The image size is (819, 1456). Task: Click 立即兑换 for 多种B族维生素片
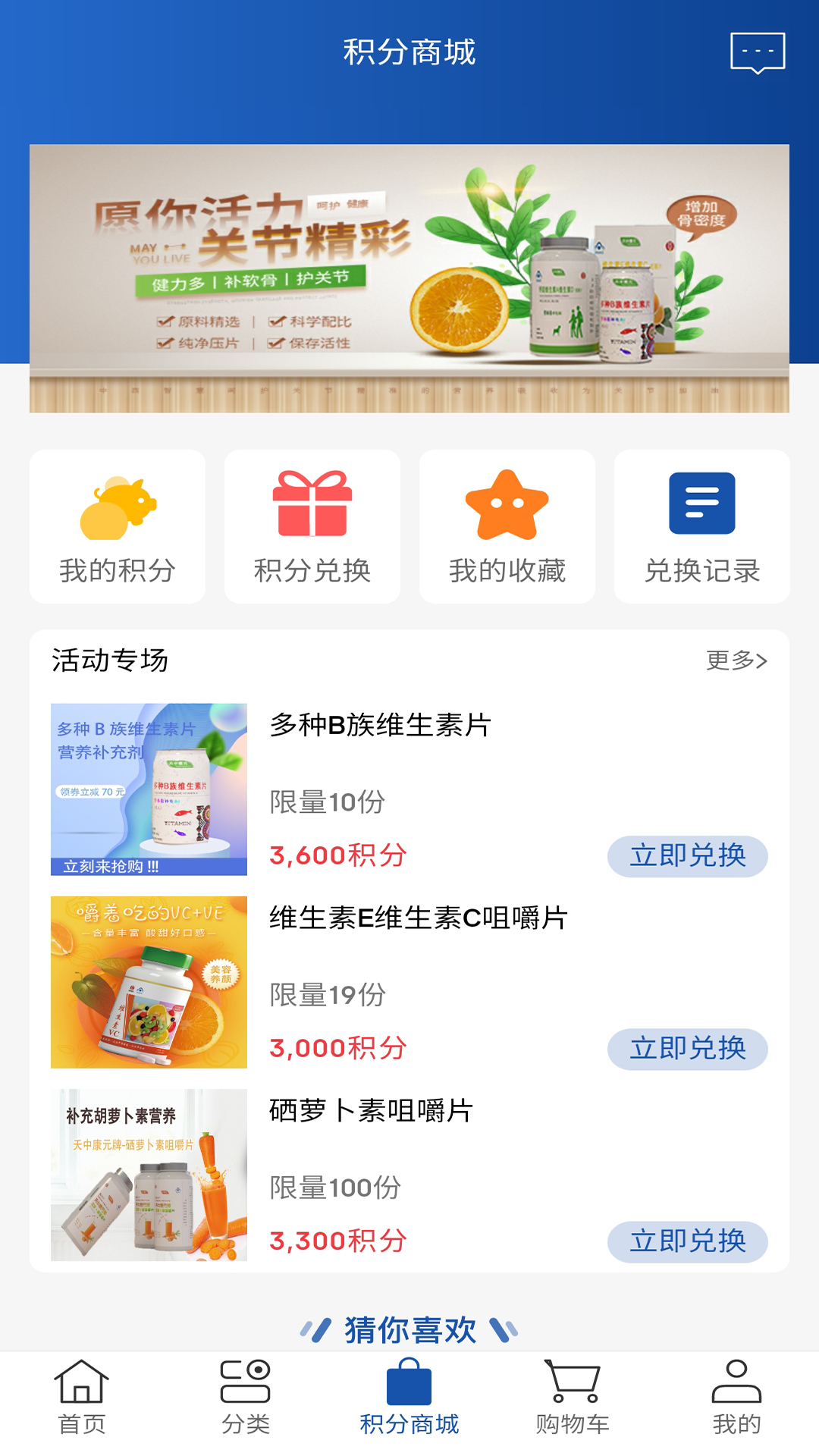tap(686, 854)
